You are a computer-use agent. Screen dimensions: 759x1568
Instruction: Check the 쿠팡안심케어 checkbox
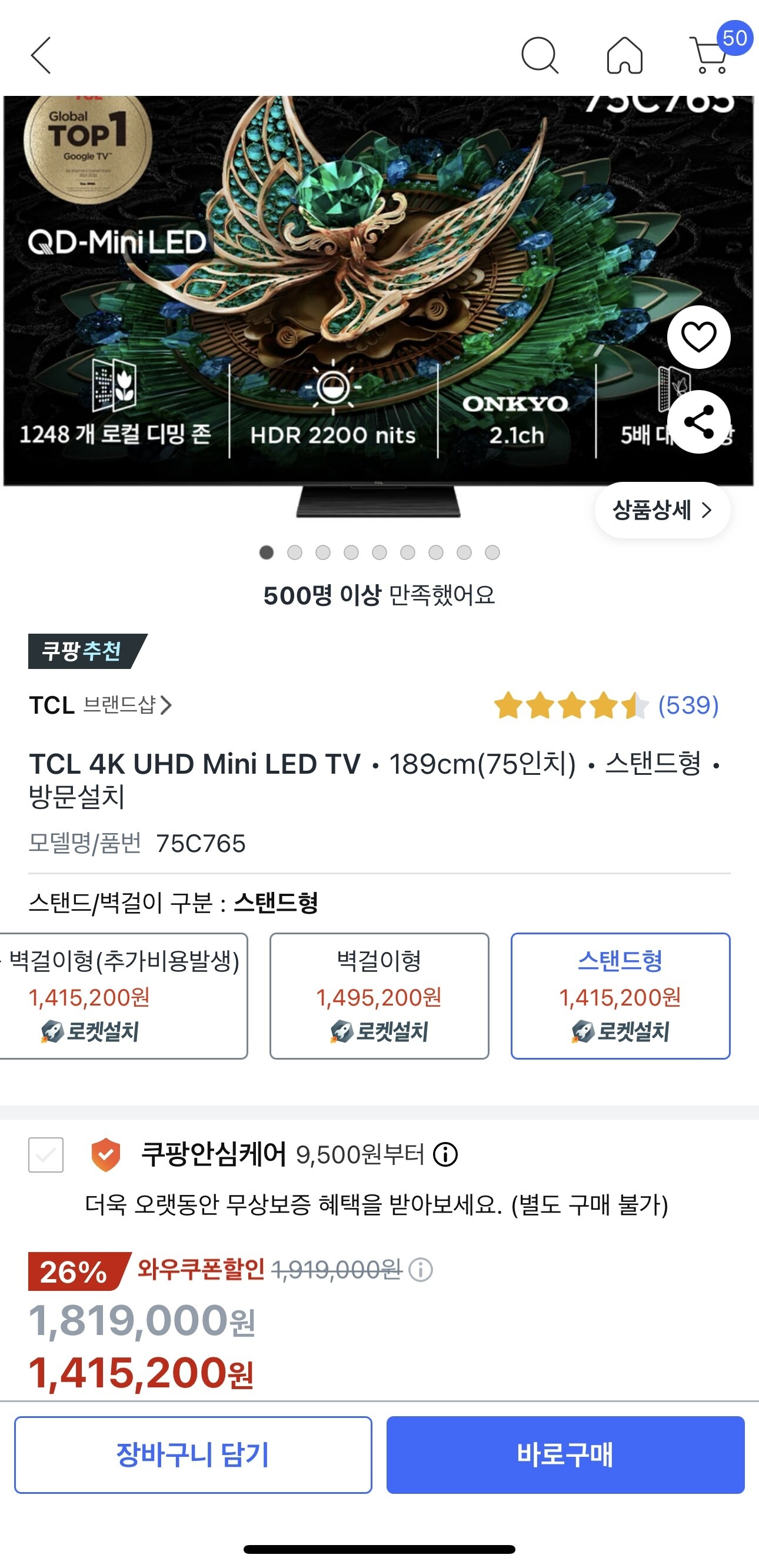46,1155
